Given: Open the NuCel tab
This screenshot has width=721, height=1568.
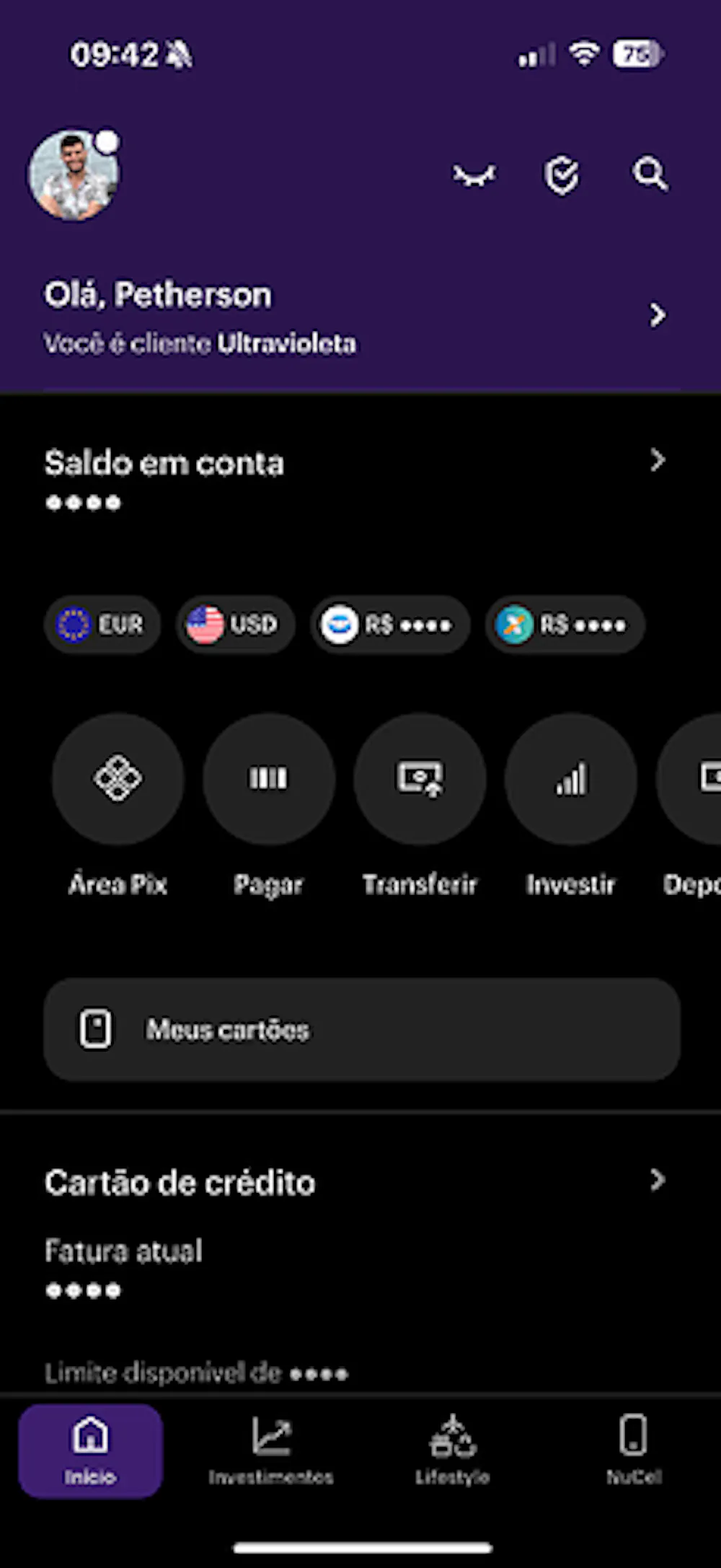Looking at the screenshot, I should [634, 1450].
